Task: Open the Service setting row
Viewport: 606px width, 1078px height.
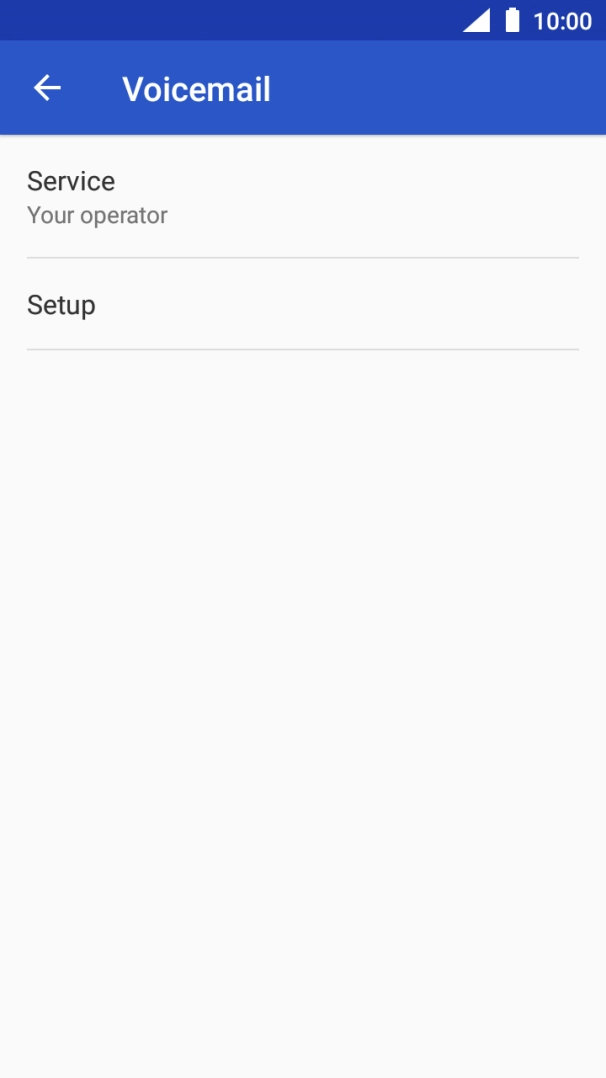Action: [302, 197]
